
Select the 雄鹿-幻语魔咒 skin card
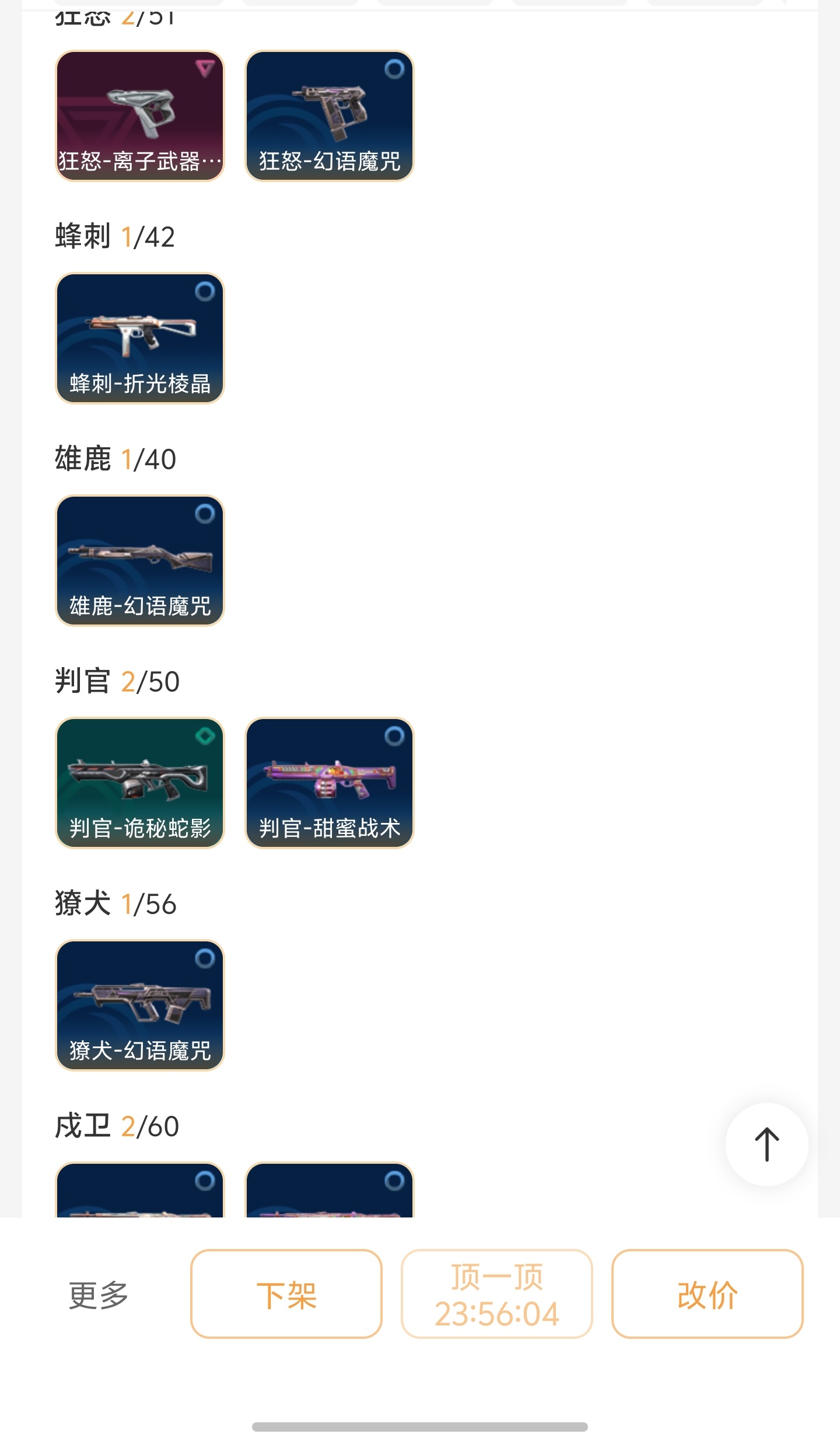(140, 560)
